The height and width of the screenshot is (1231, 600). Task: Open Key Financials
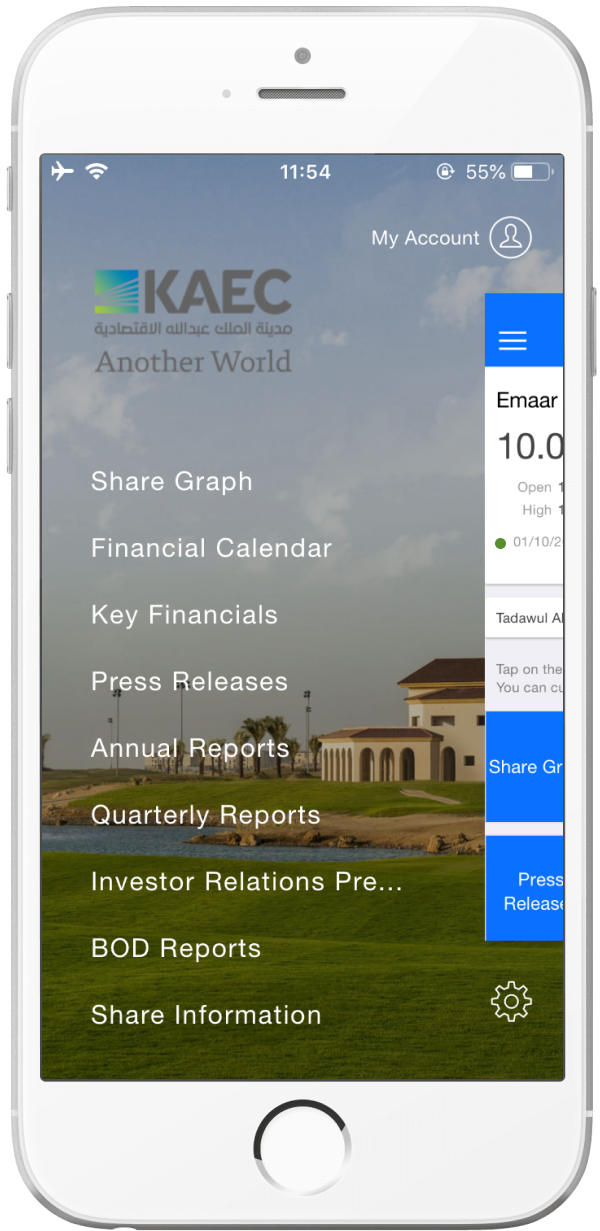click(x=184, y=615)
